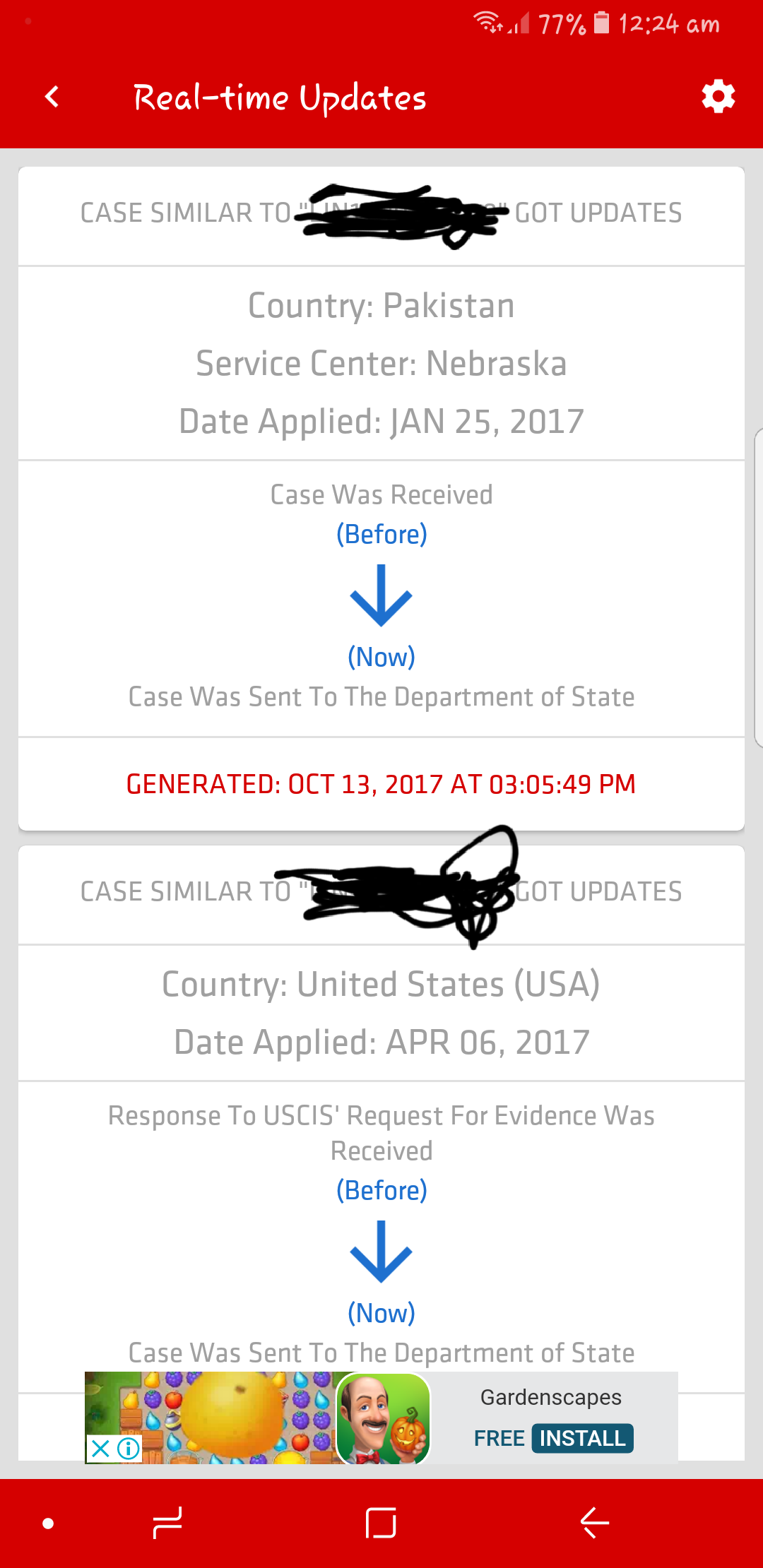Tap INSTALL on the Gardenscapes ad
Viewport: 763px width, 1568px height.
(582, 1438)
